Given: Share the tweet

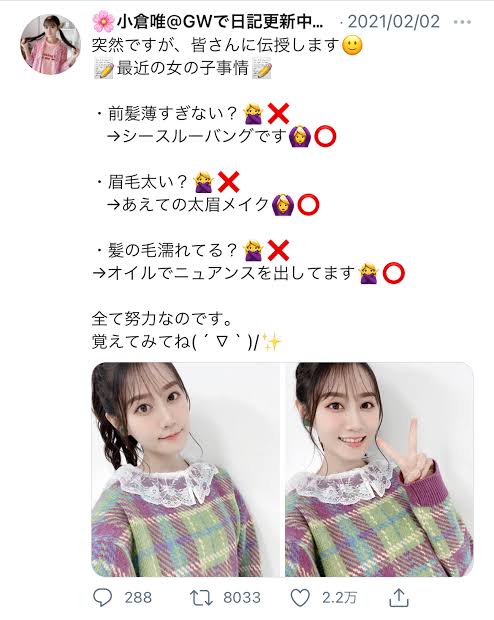Looking at the screenshot, I should click(399, 597).
